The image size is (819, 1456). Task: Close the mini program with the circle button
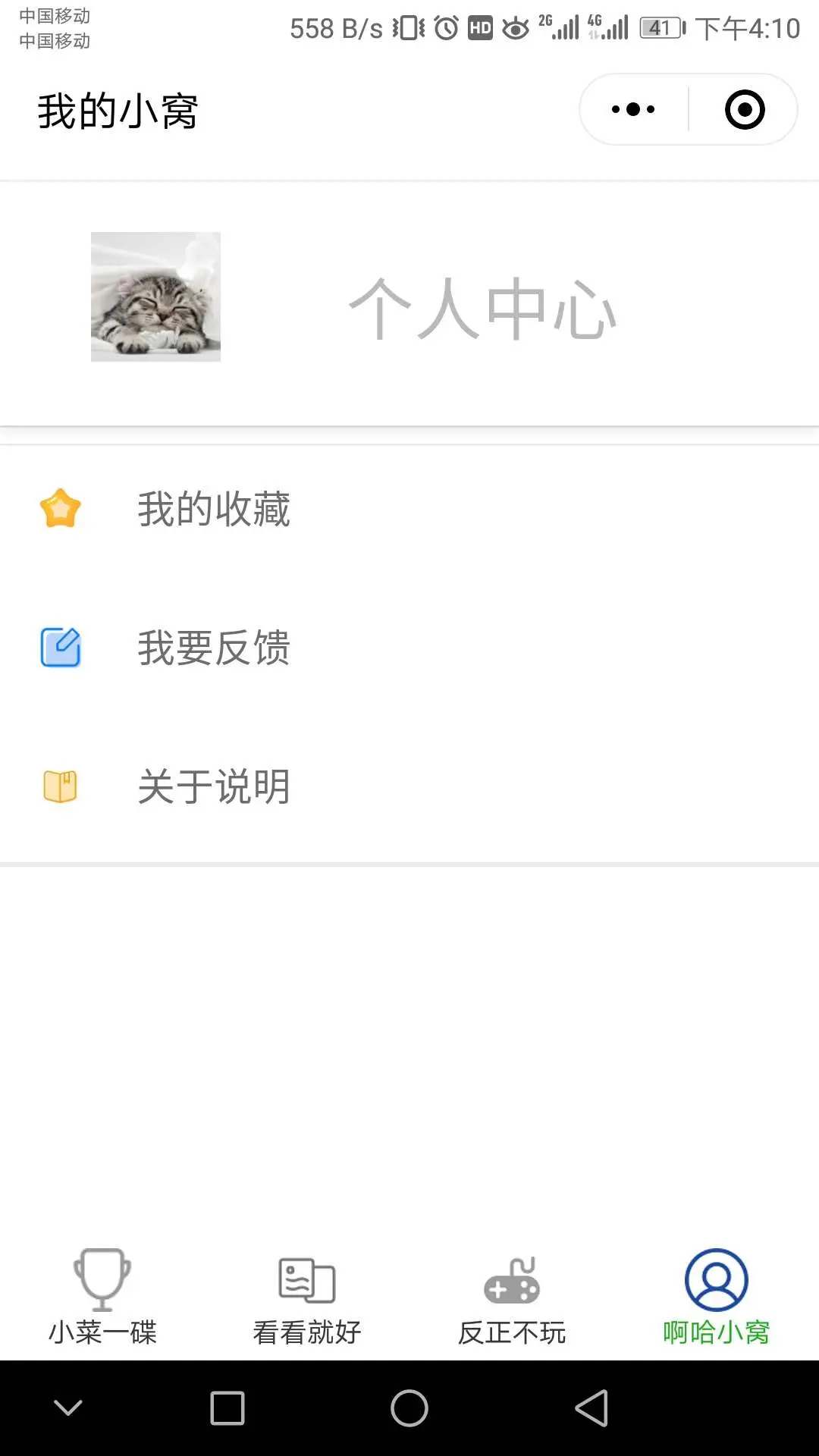tap(745, 110)
